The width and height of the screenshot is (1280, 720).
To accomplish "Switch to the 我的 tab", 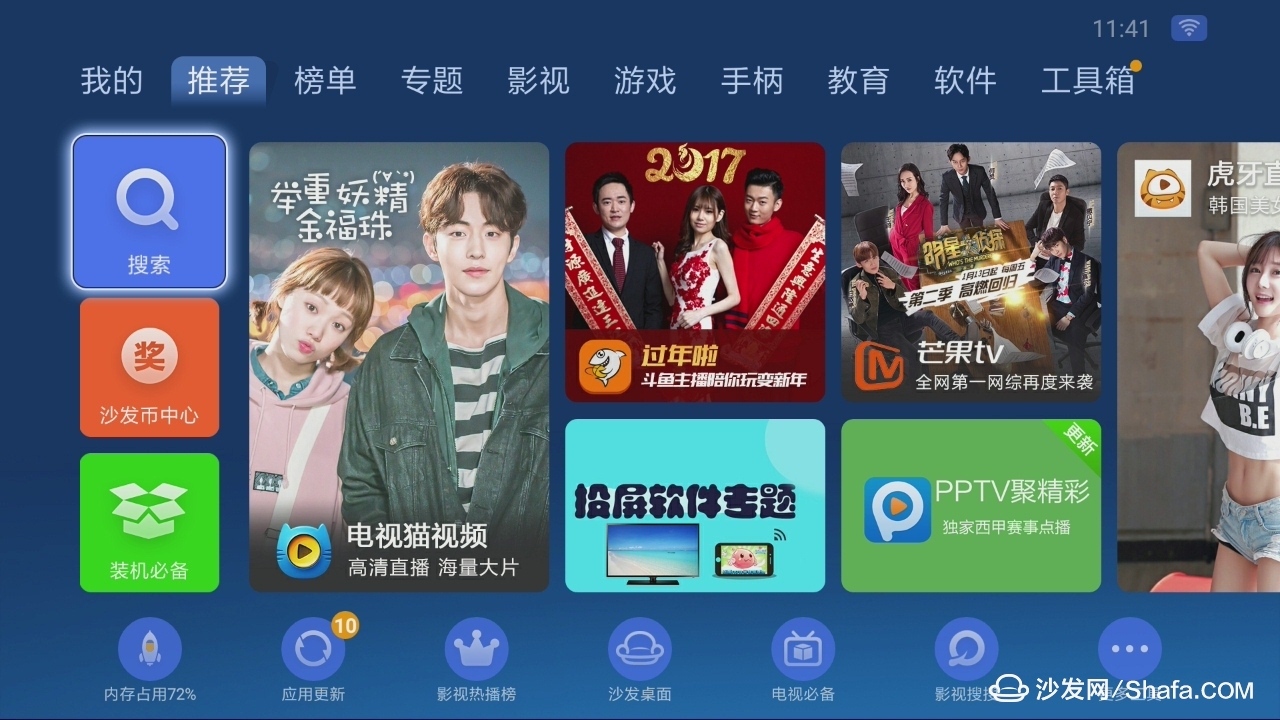I will click(112, 80).
